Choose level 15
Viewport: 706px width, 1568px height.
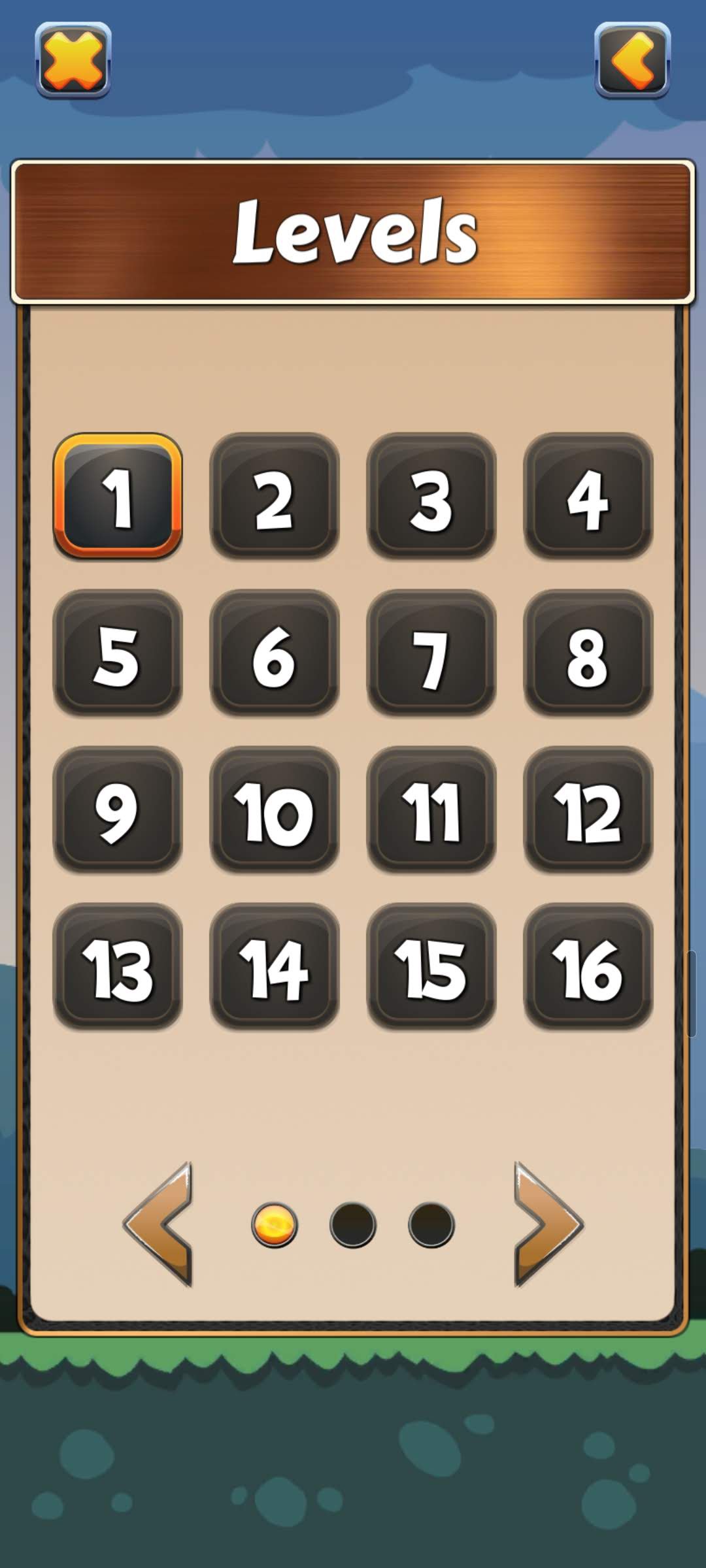click(x=431, y=966)
